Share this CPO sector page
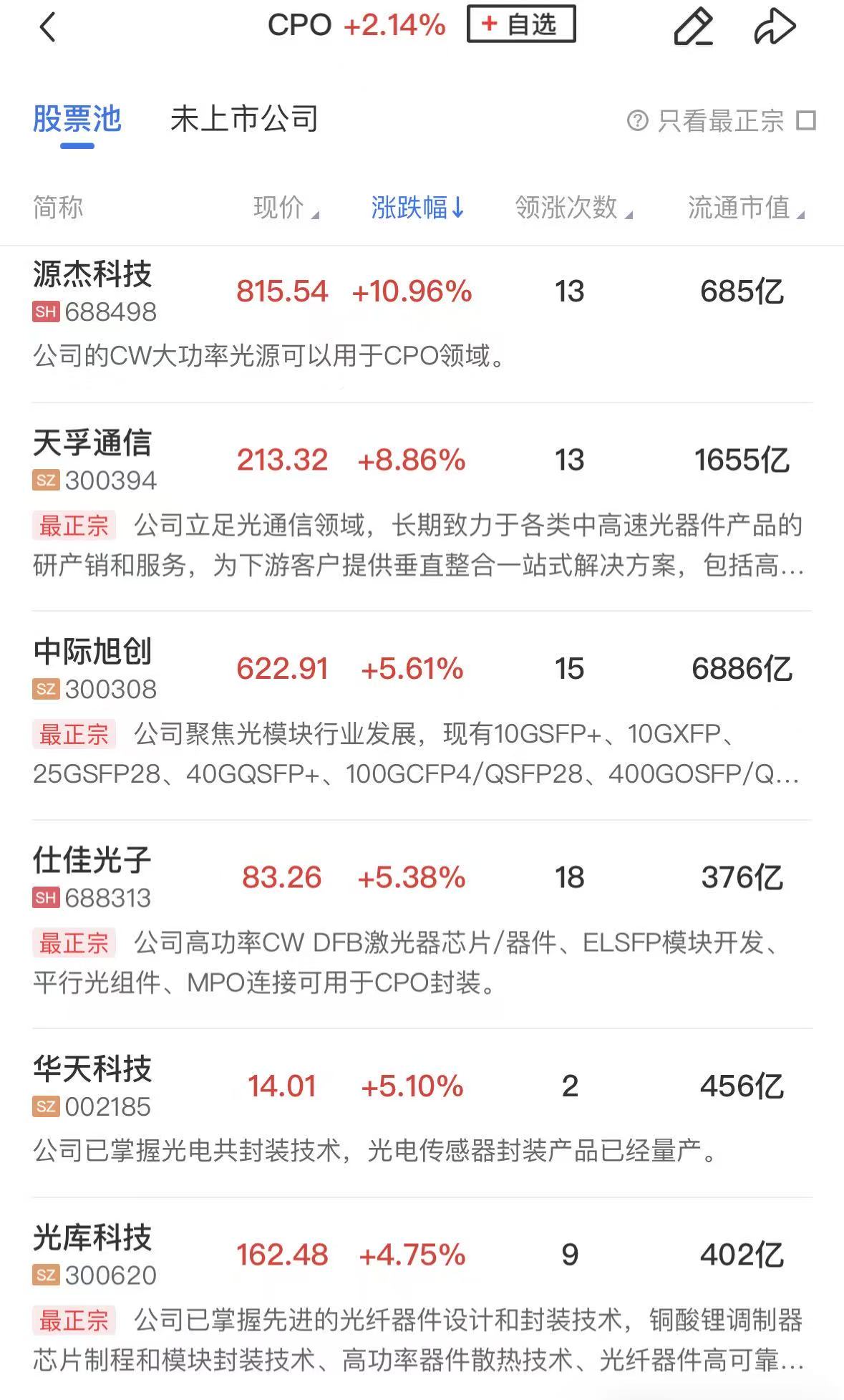The width and height of the screenshot is (844, 1400). point(775,27)
